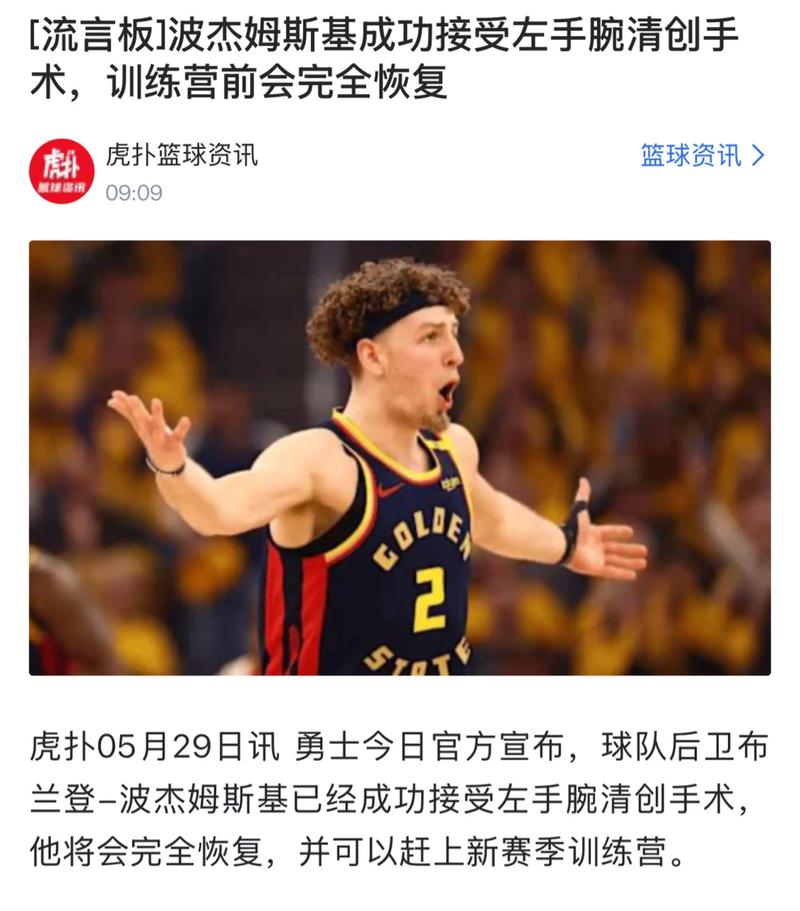Open 虎扑篮球资讯 author profile
Image resolution: width=800 pixels, height=911 pixels.
181,155
